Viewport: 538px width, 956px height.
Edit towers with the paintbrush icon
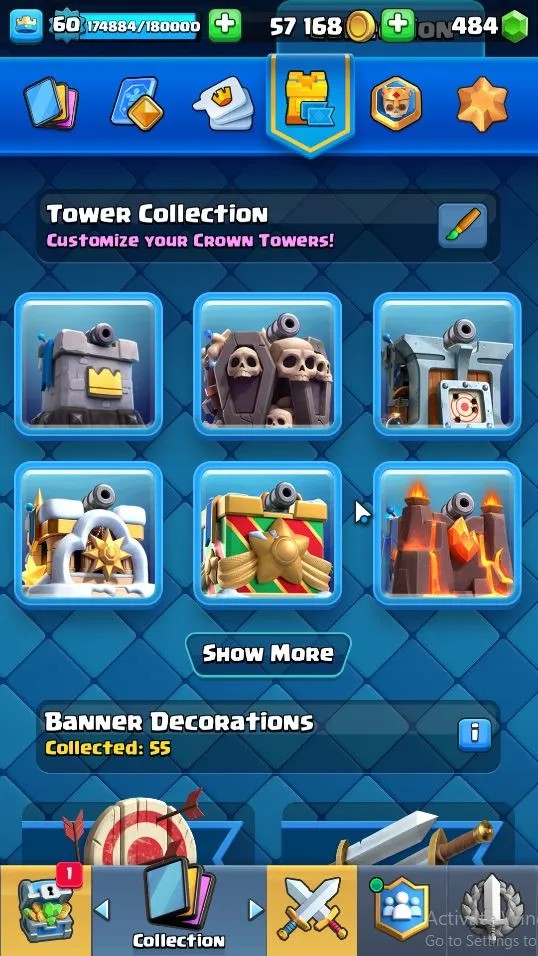coord(462,226)
